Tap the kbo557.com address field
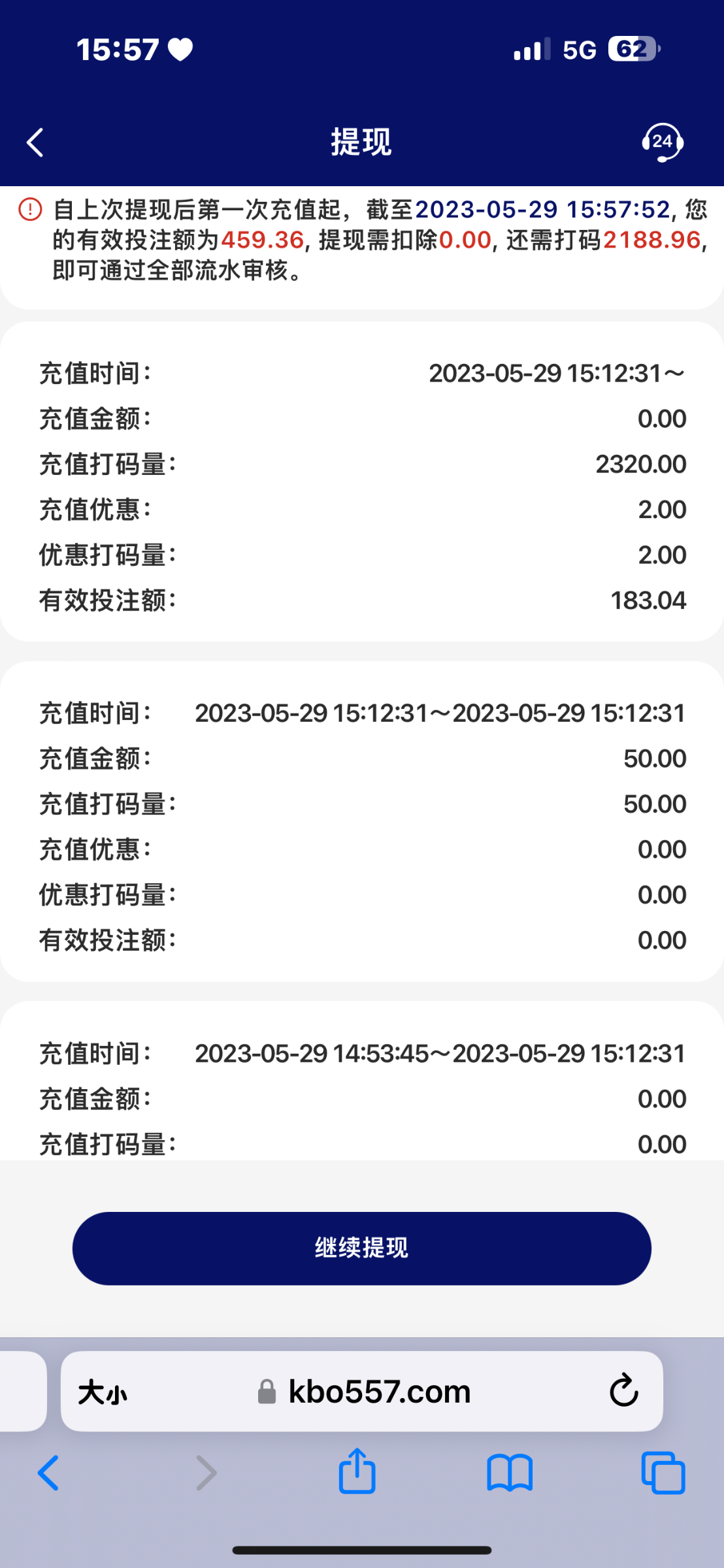The height and width of the screenshot is (1568, 724). click(x=379, y=1390)
